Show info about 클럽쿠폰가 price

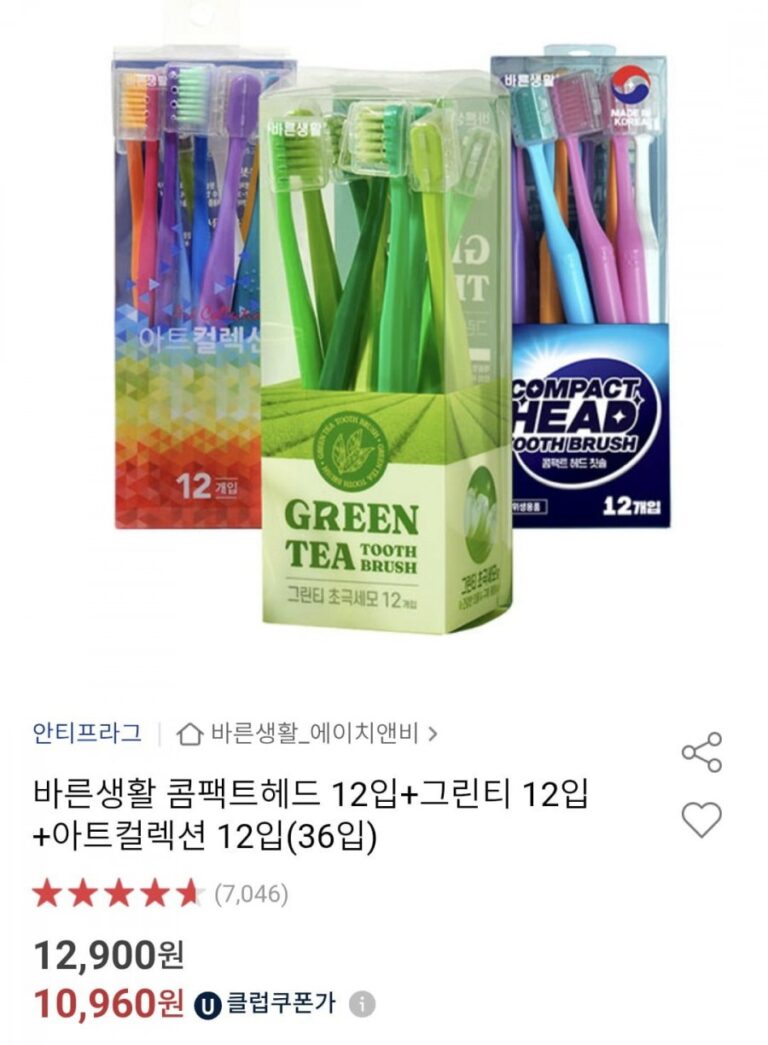tap(362, 1004)
